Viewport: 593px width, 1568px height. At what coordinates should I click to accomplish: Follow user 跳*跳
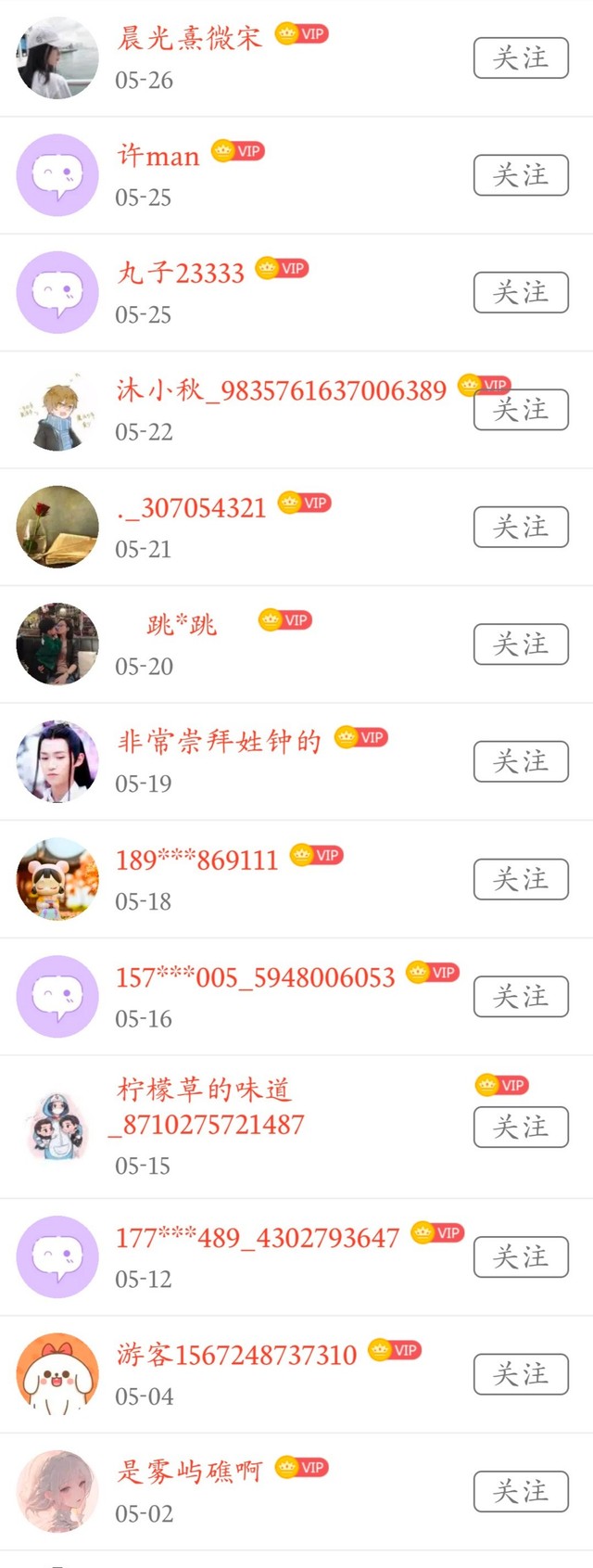point(521,644)
